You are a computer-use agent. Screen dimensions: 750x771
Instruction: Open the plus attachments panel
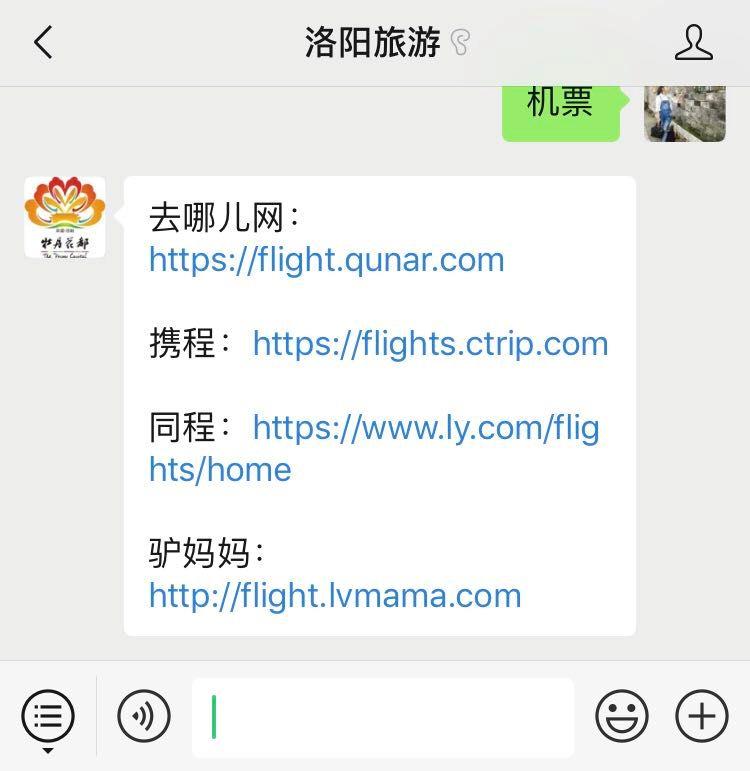pos(702,717)
